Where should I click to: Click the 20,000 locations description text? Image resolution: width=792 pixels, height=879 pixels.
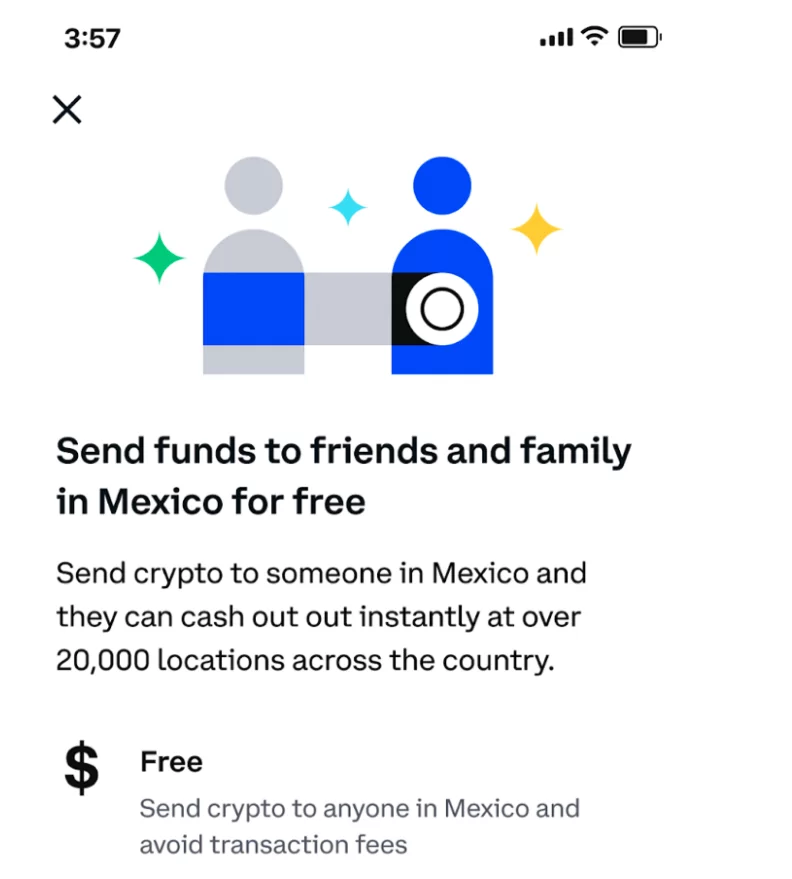(322, 617)
